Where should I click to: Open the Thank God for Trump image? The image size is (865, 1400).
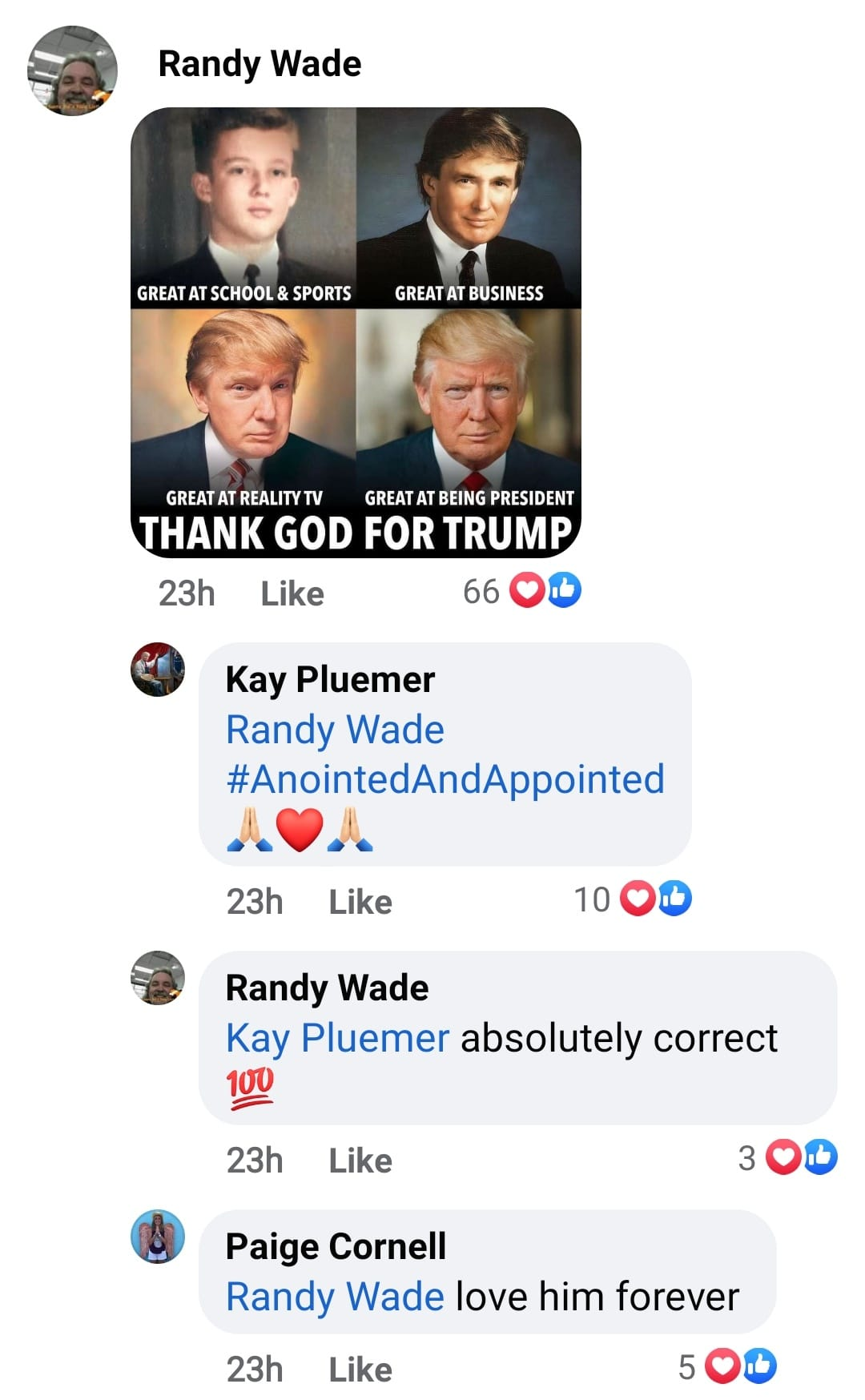356,332
